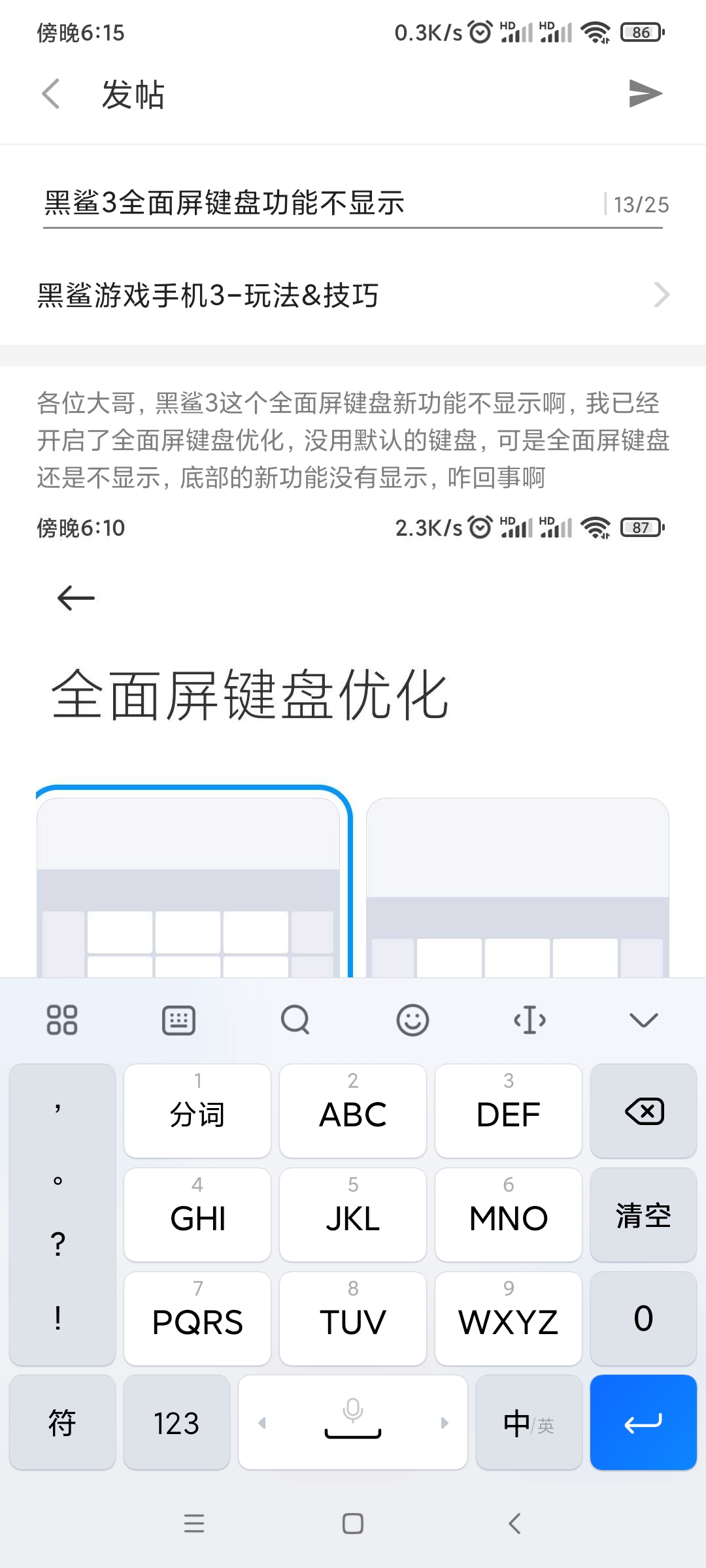Switch to the 123 number keyboard
This screenshot has height=1568, width=706.
[176, 1423]
